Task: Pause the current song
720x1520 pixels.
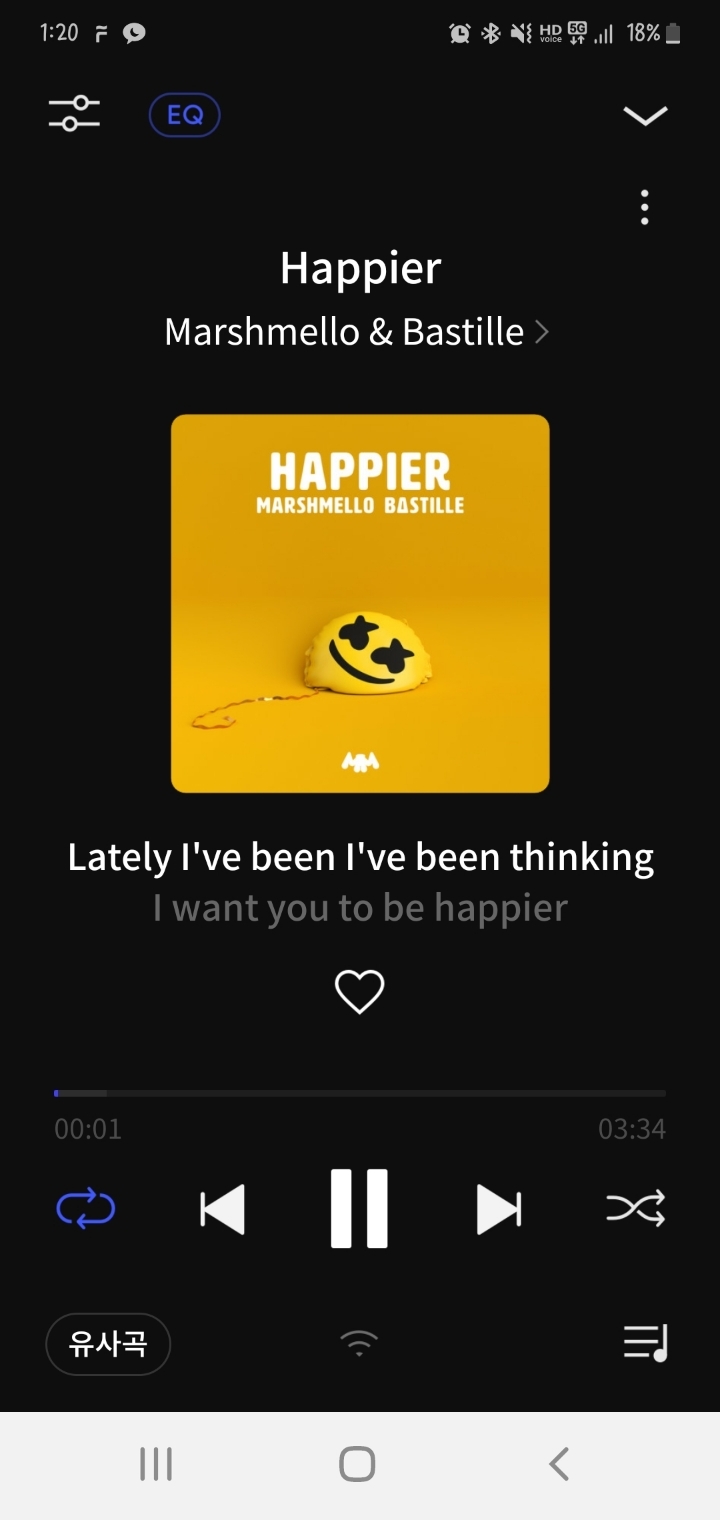Action: click(x=359, y=1209)
